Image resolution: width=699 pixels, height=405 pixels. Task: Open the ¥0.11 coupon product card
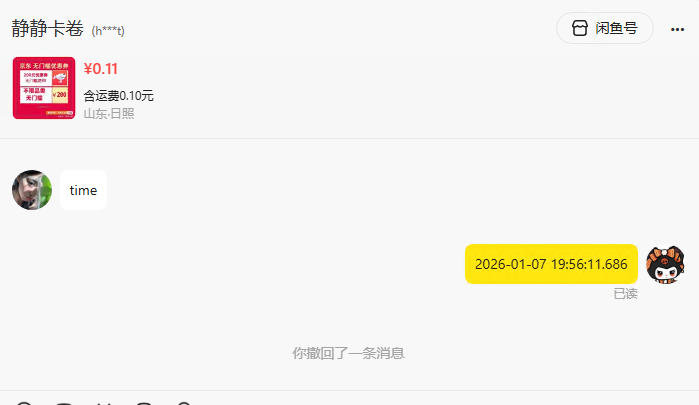[x=44, y=88]
